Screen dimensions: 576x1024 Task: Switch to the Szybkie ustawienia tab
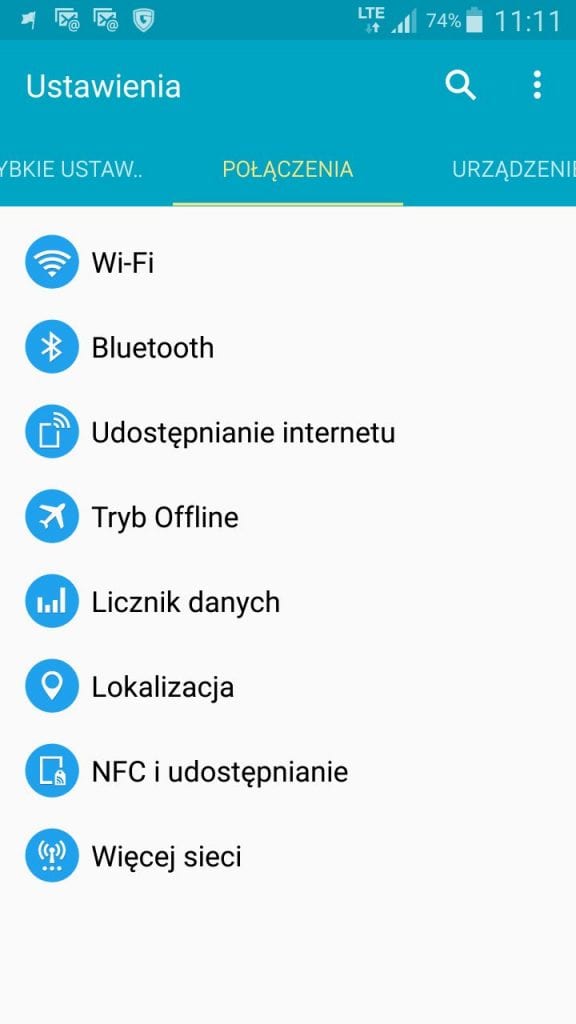pyautogui.click(x=71, y=169)
